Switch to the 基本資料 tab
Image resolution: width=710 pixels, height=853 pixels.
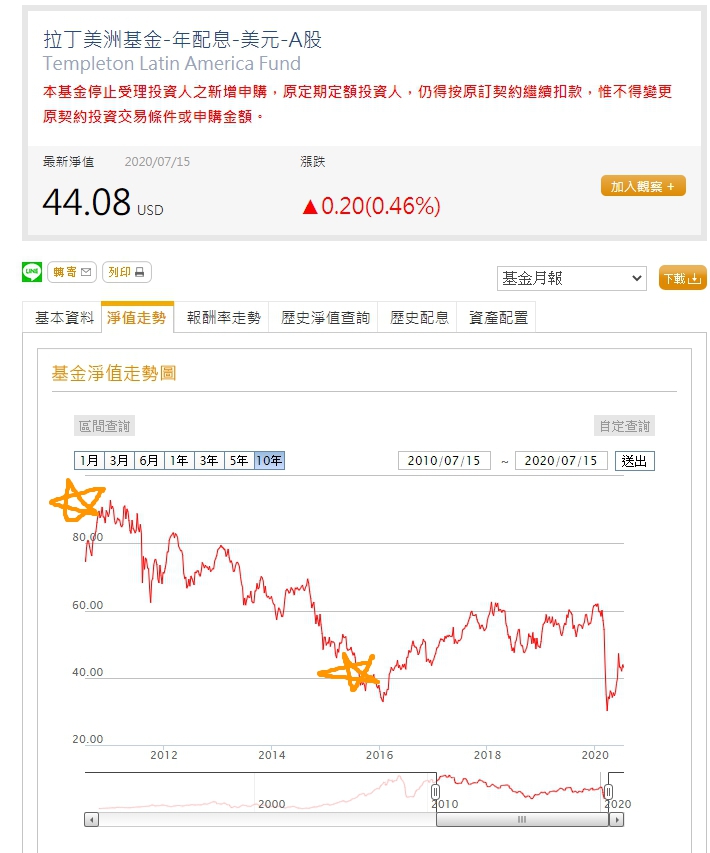(x=63, y=318)
